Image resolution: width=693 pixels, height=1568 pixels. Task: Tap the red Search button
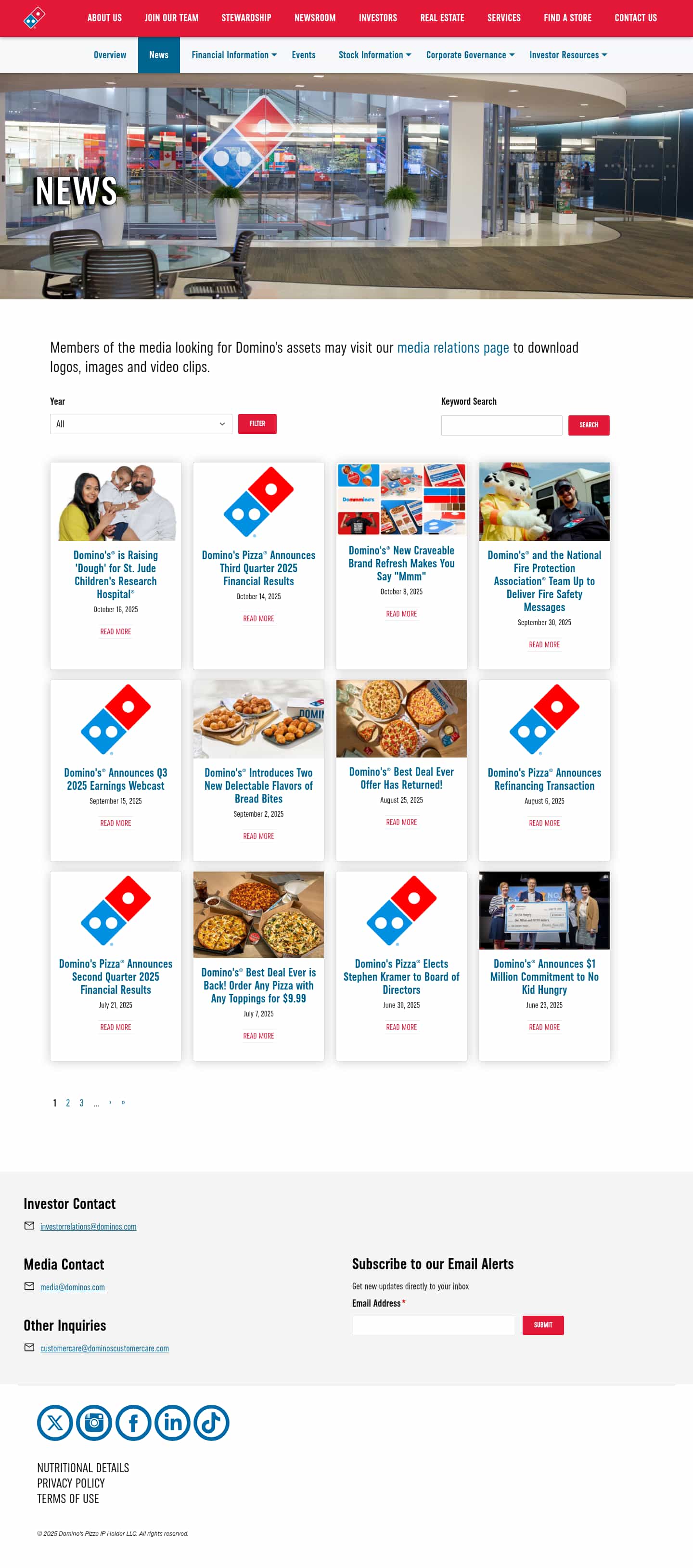[588, 425]
